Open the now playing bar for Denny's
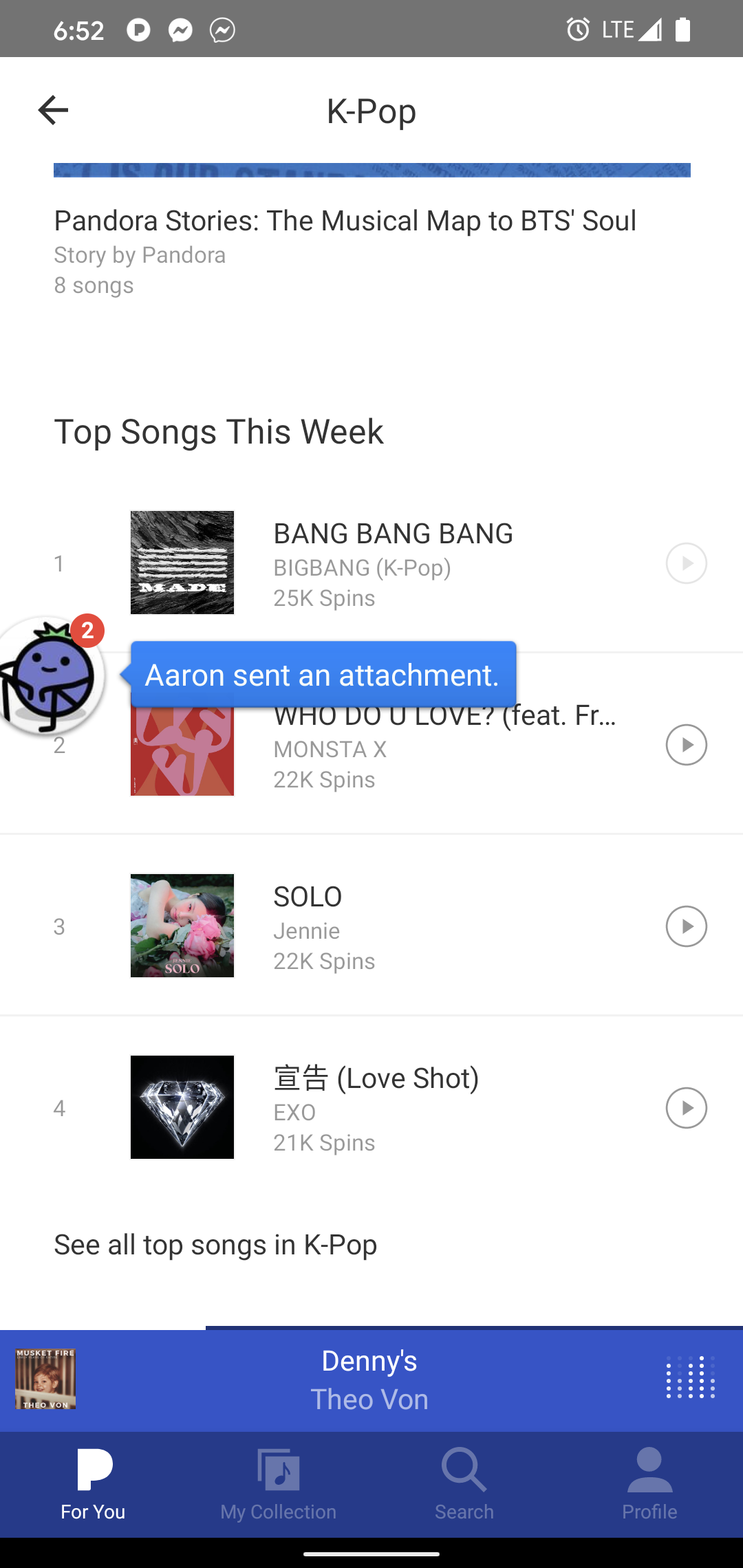This screenshot has height=1568, width=743. tap(369, 1380)
